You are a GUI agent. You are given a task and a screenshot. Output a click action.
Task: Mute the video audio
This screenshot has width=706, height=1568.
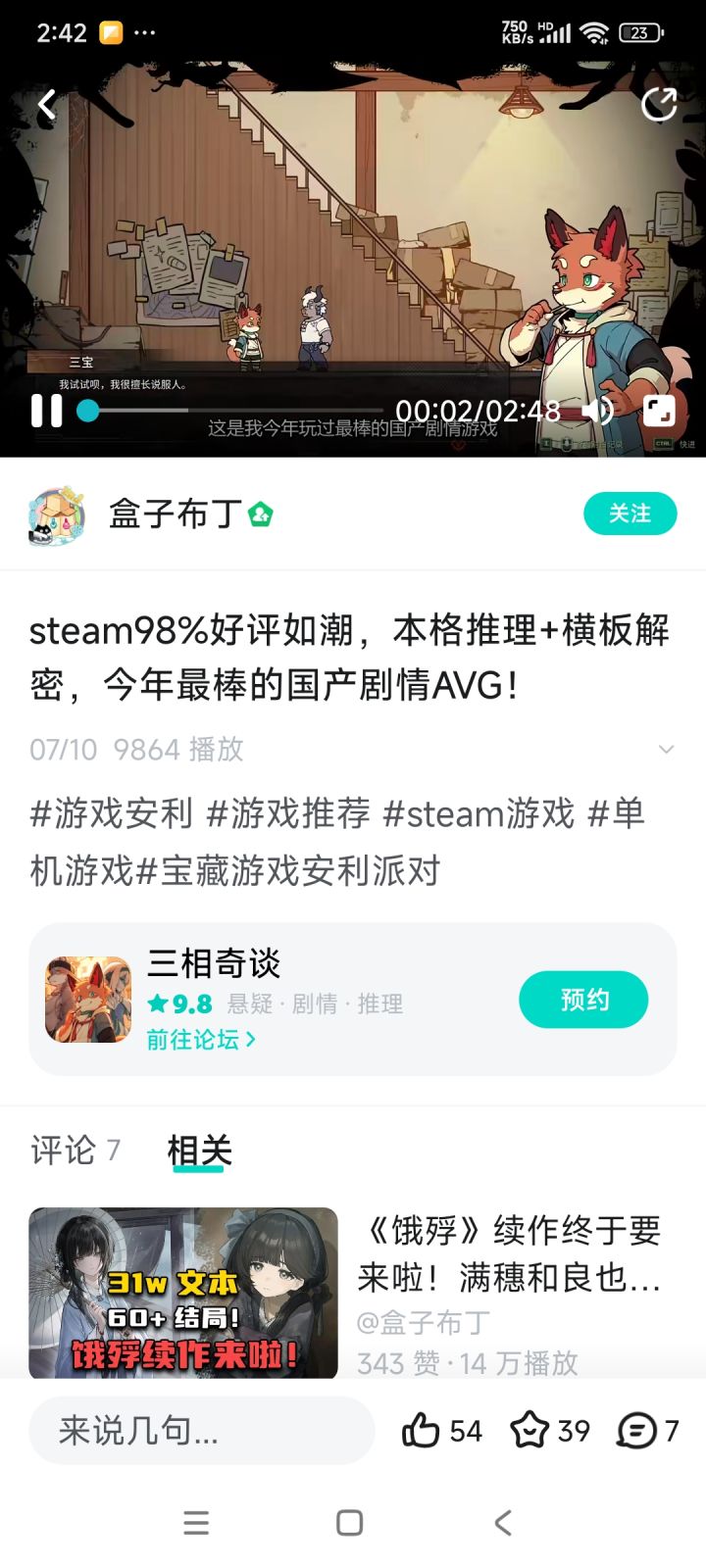tap(594, 412)
